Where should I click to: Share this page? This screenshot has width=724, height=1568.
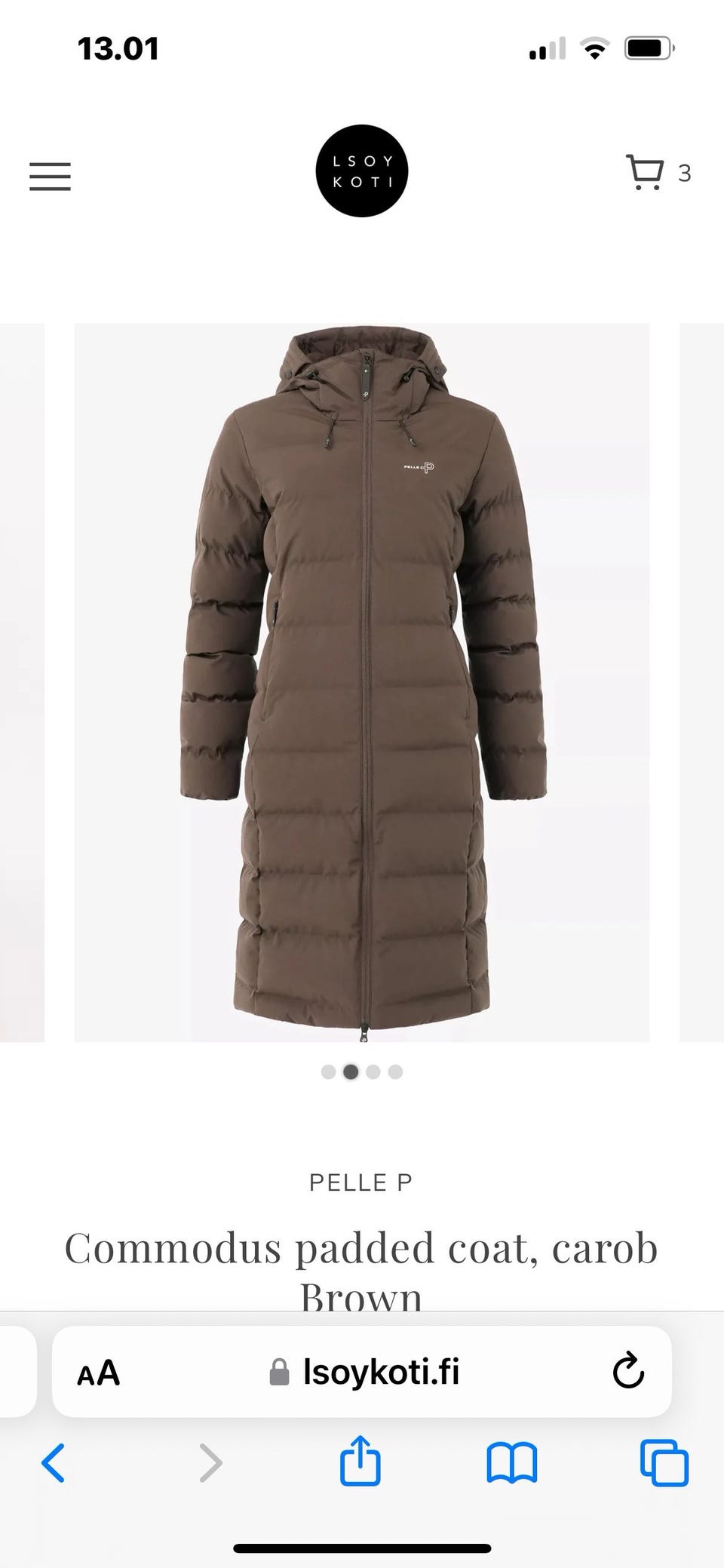click(360, 1462)
